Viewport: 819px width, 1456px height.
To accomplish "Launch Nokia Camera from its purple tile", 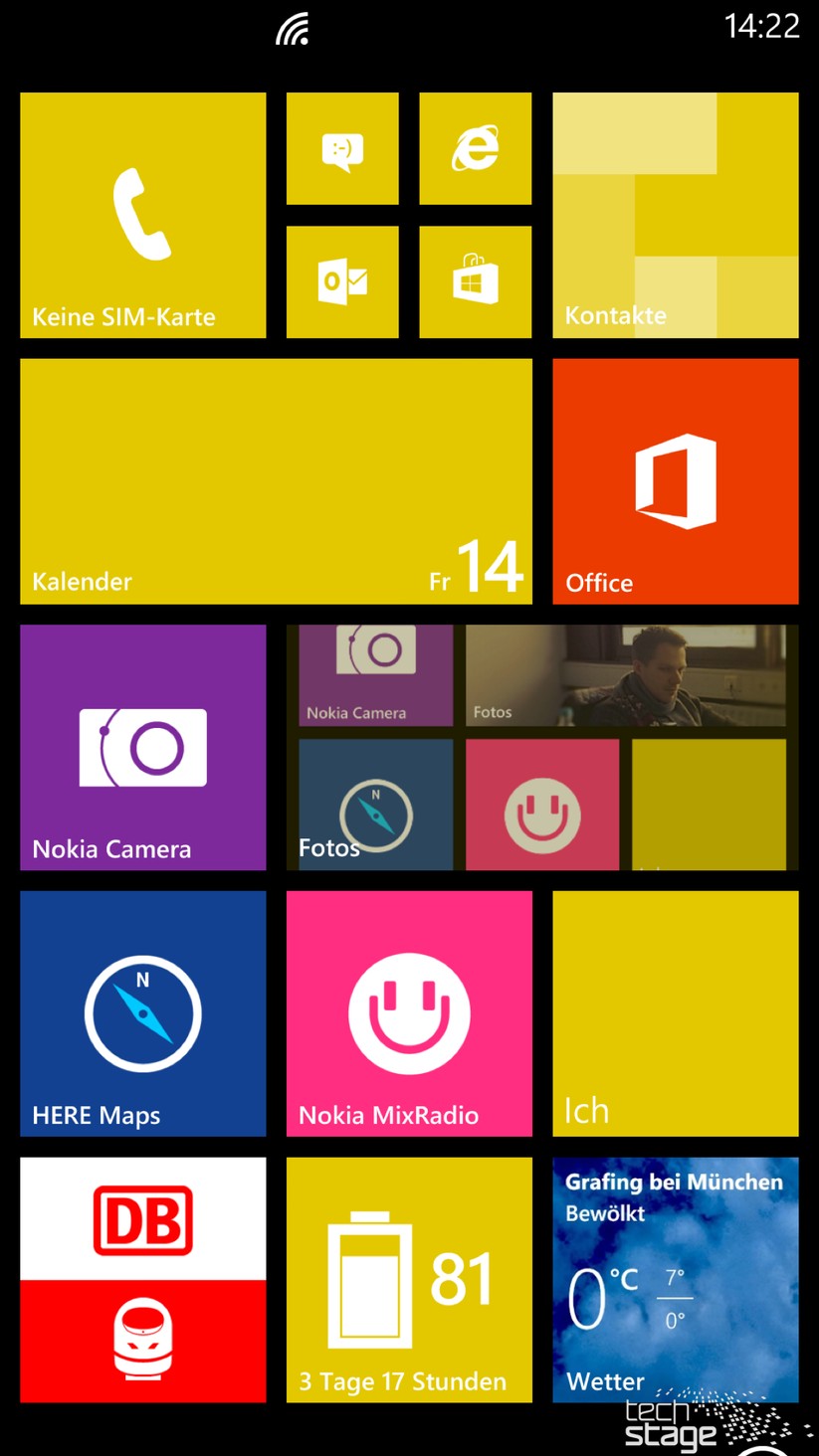I will coord(142,747).
